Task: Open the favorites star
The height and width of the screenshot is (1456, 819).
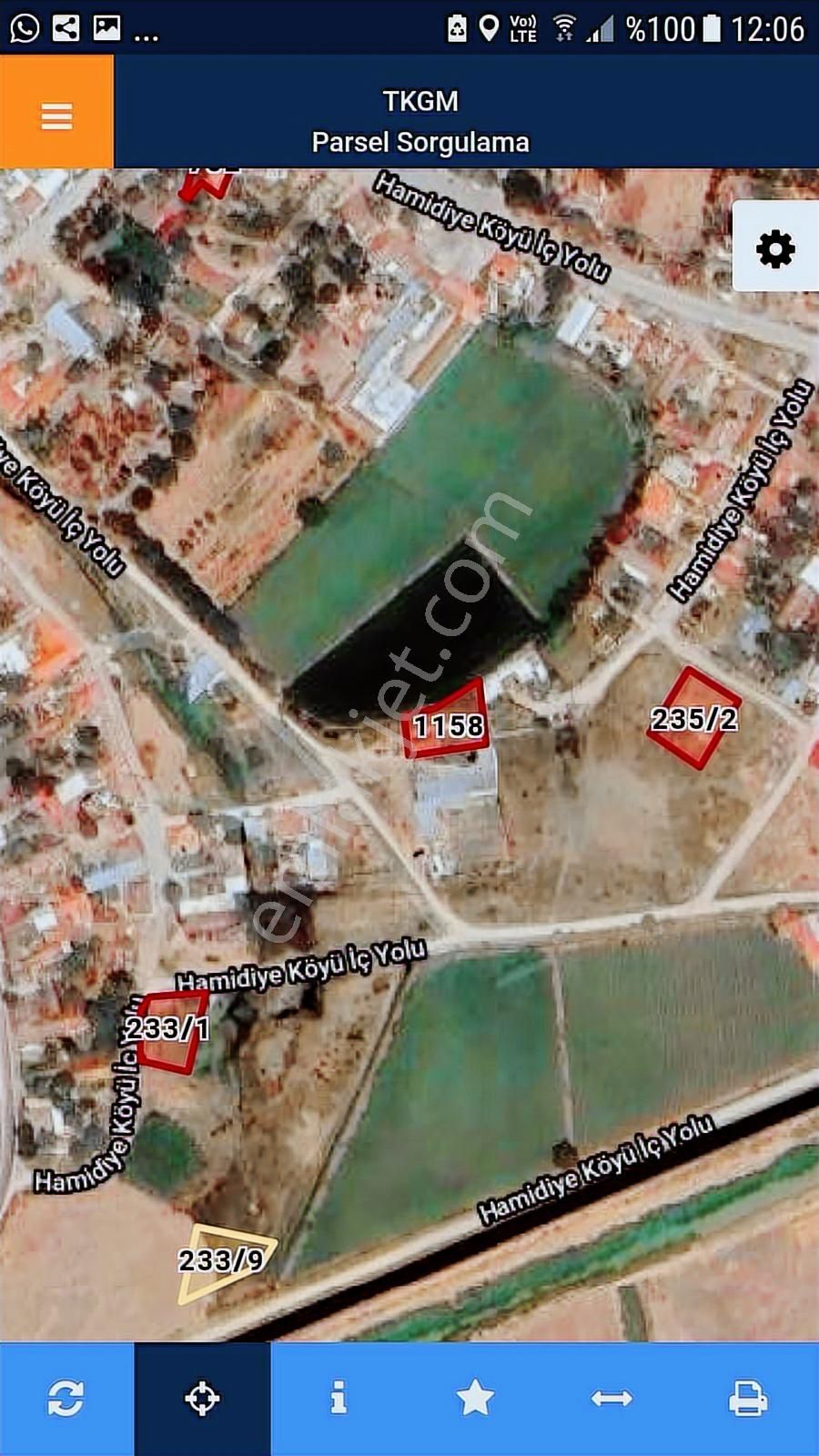Action: pyautogui.click(x=475, y=1398)
